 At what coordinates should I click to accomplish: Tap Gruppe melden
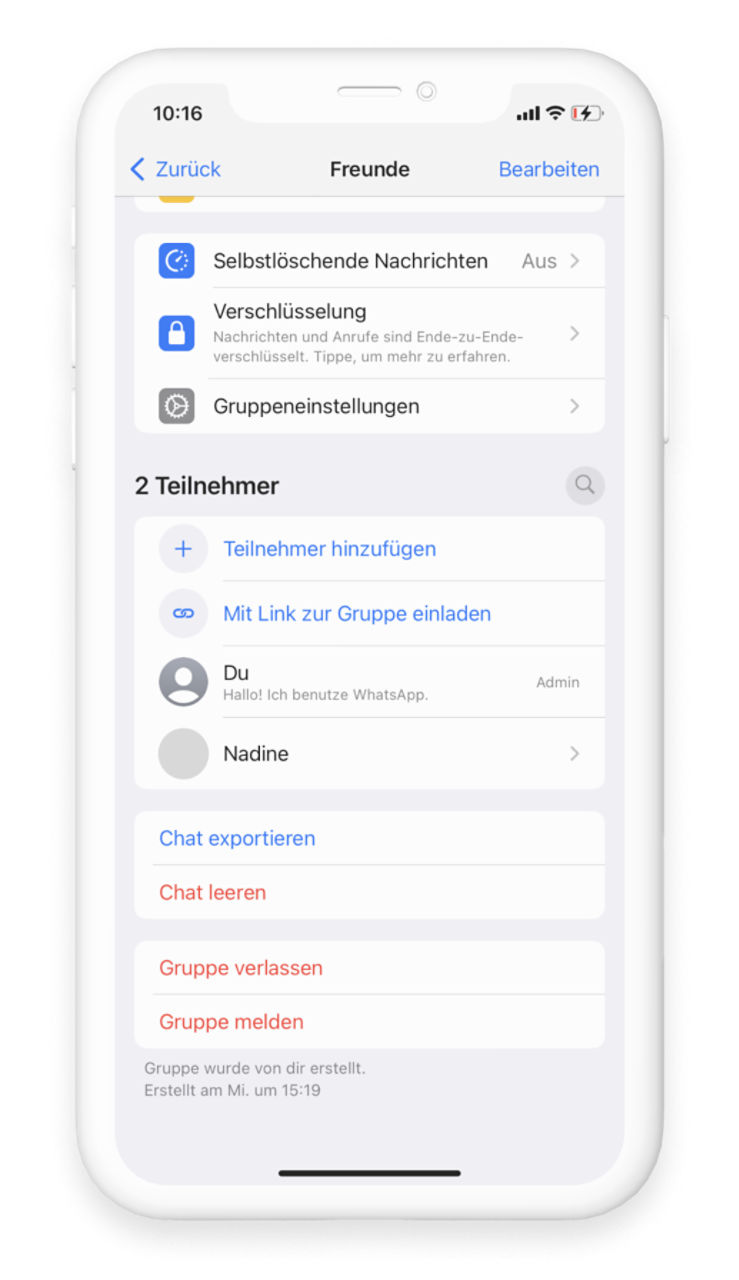[x=231, y=1022]
